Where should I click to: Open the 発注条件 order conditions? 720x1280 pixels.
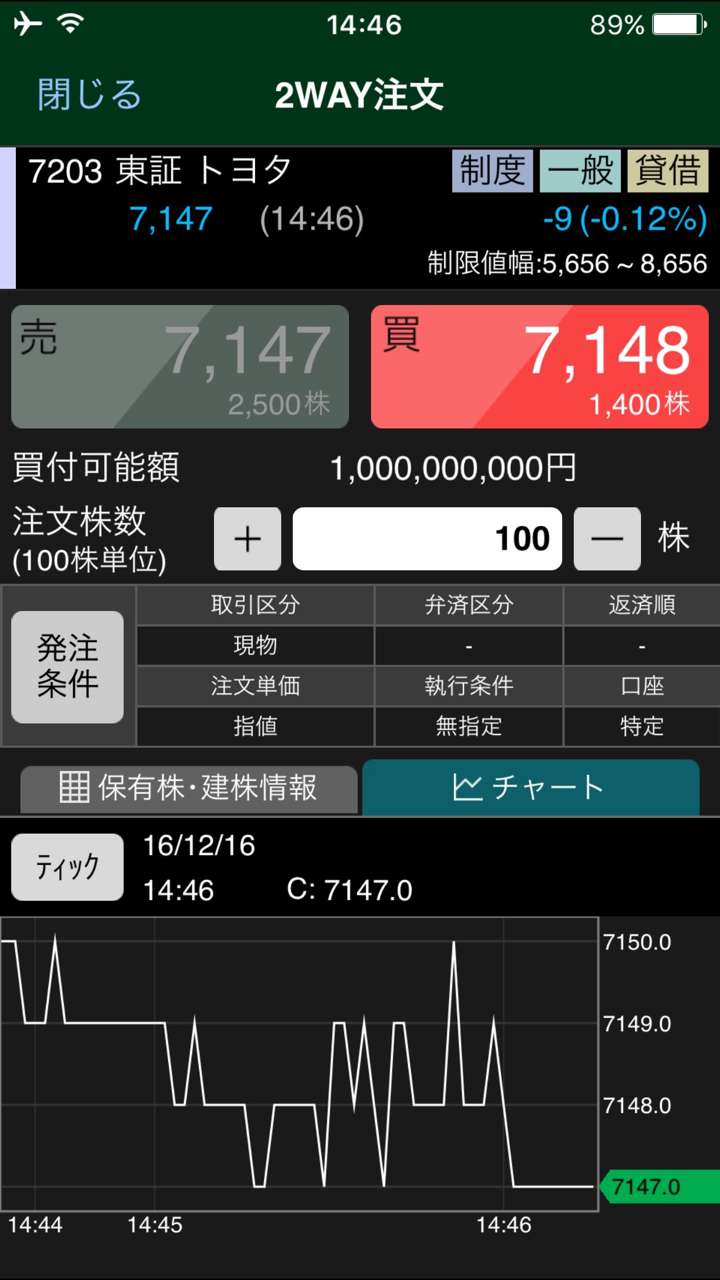[x=68, y=667]
